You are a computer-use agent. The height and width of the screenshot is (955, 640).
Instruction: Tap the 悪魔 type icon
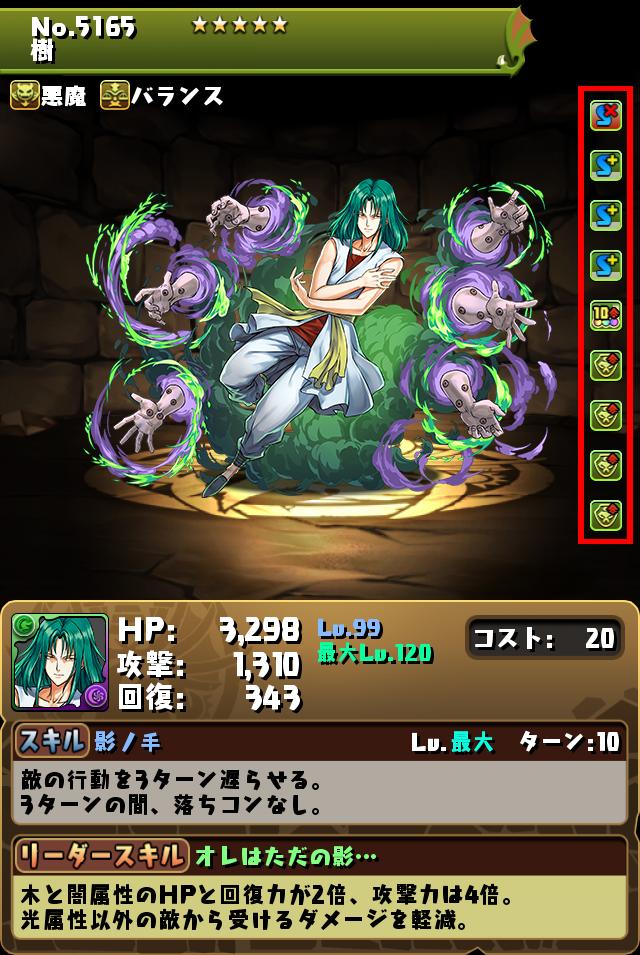point(25,96)
